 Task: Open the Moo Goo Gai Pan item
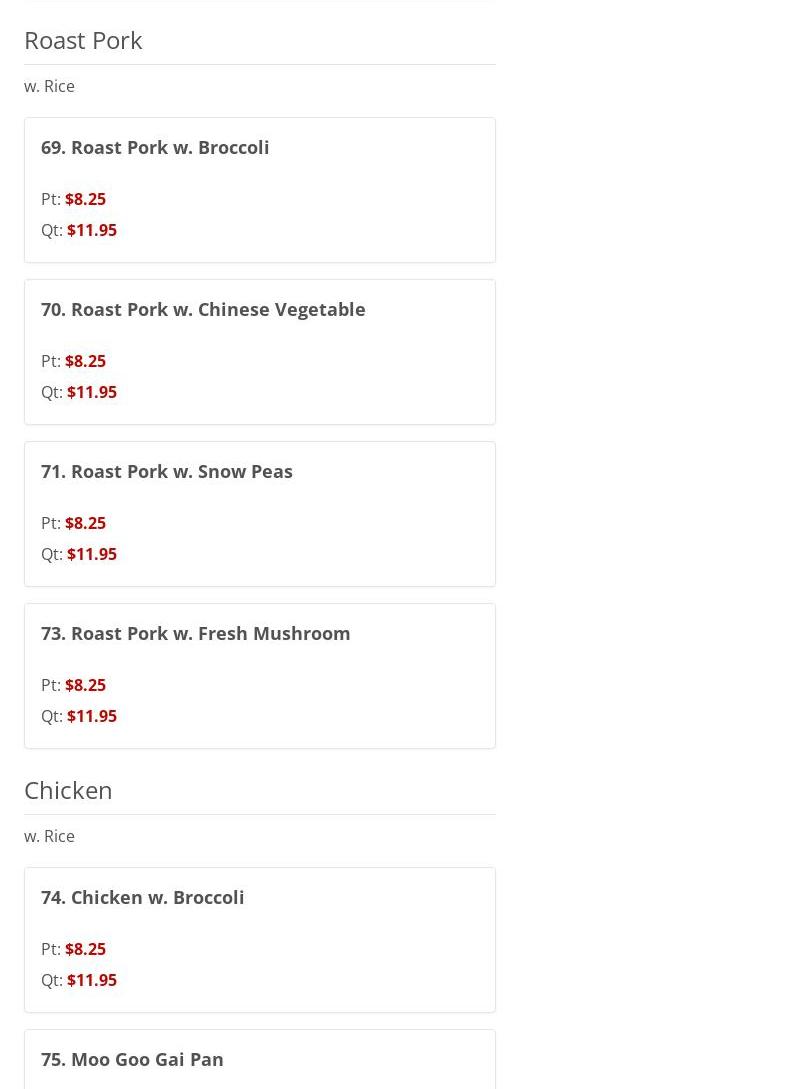[x=132, y=1060]
